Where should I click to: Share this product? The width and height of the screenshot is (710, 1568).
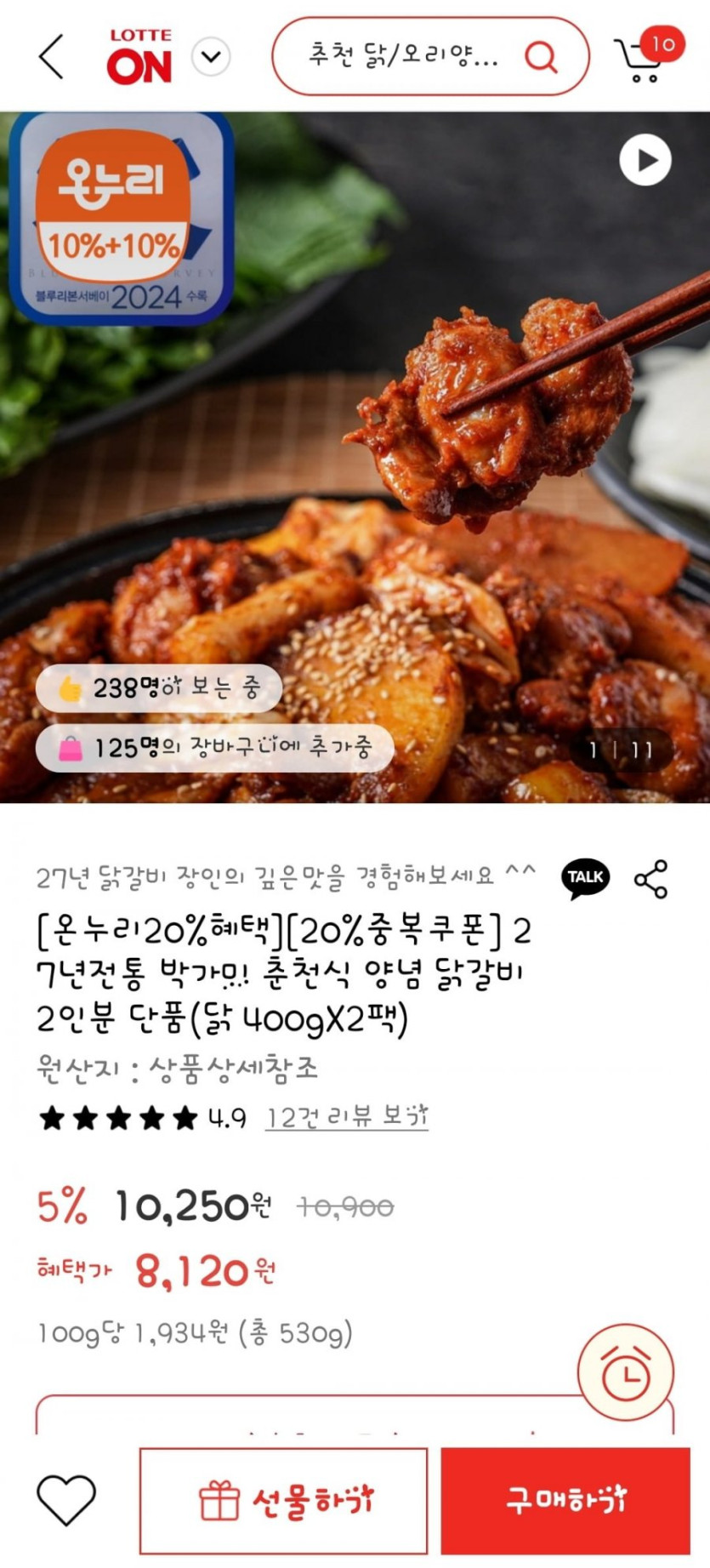coord(651,879)
